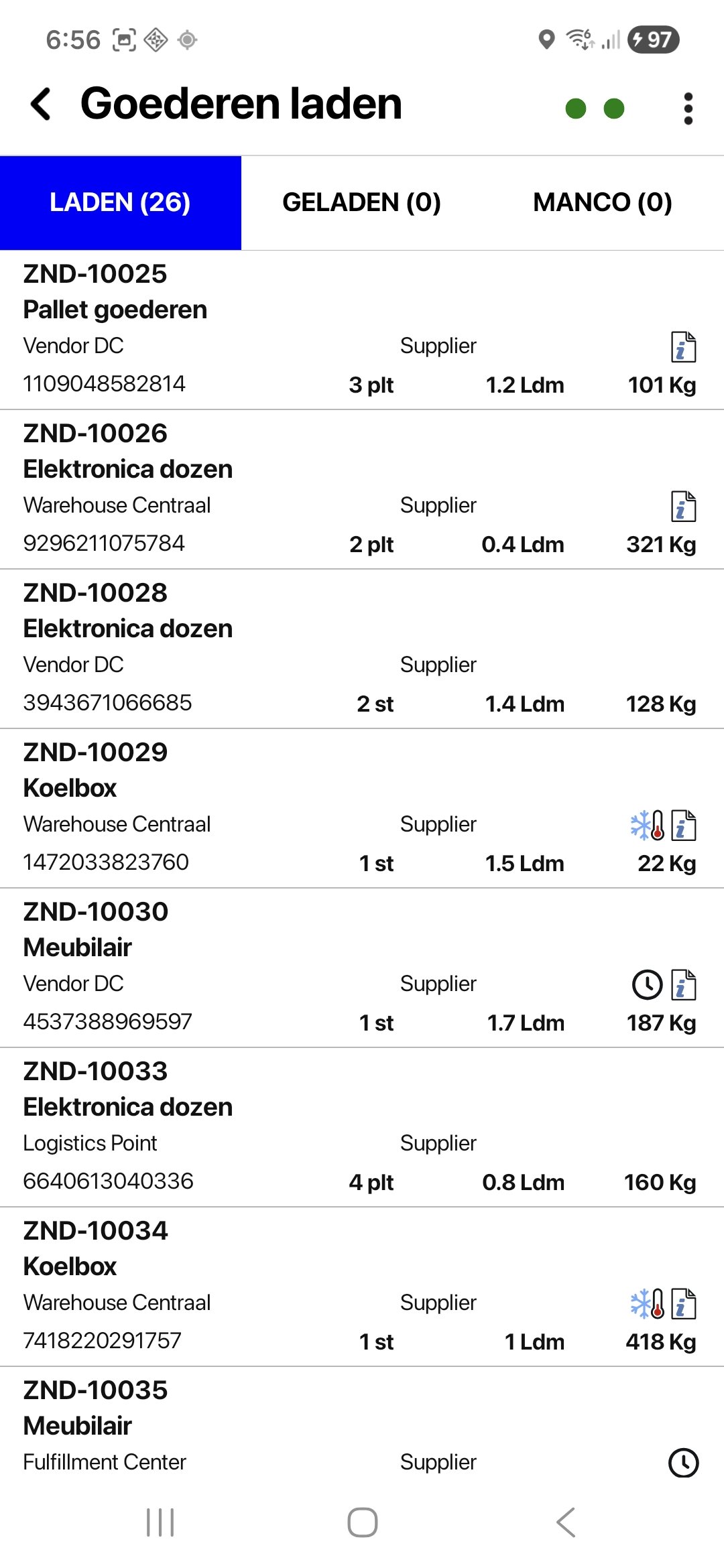Tap the clock icon on ZND-10035 Meubilair
This screenshot has height=1568, width=724.
(x=684, y=1463)
